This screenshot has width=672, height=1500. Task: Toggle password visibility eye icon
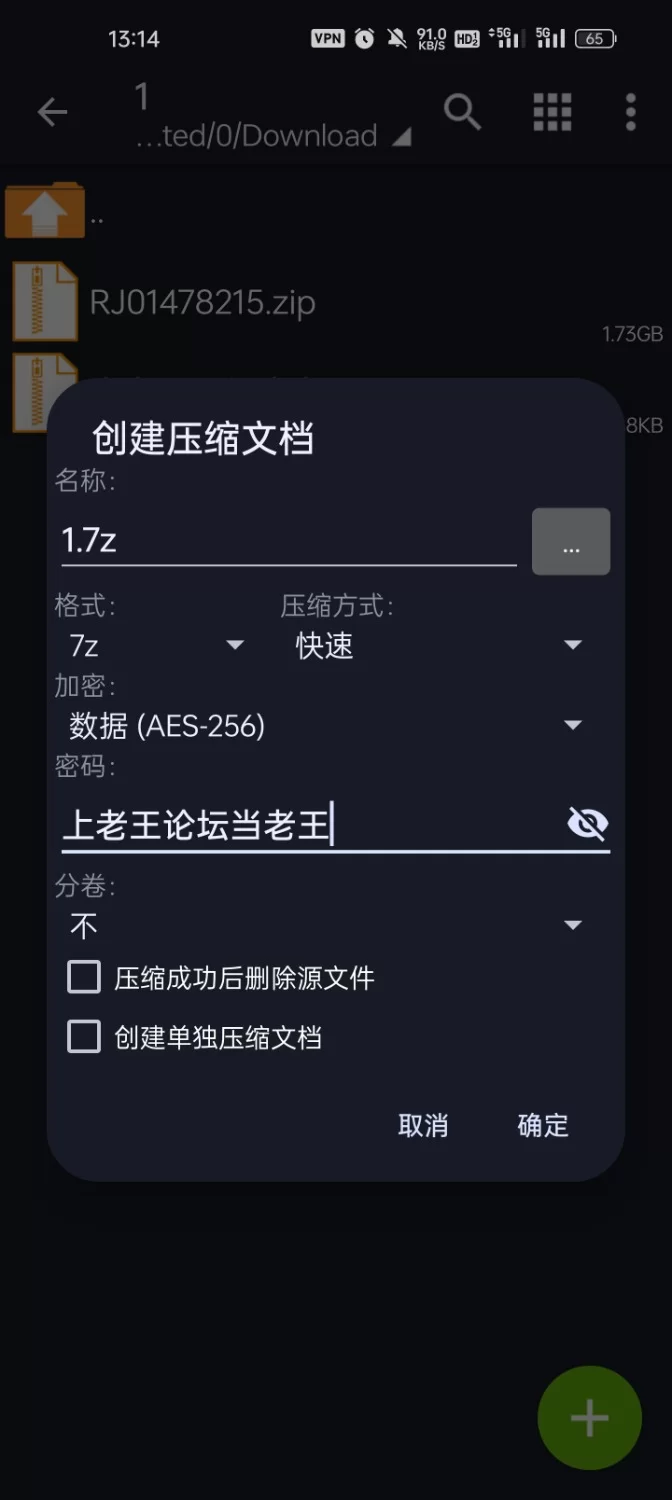point(587,824)
